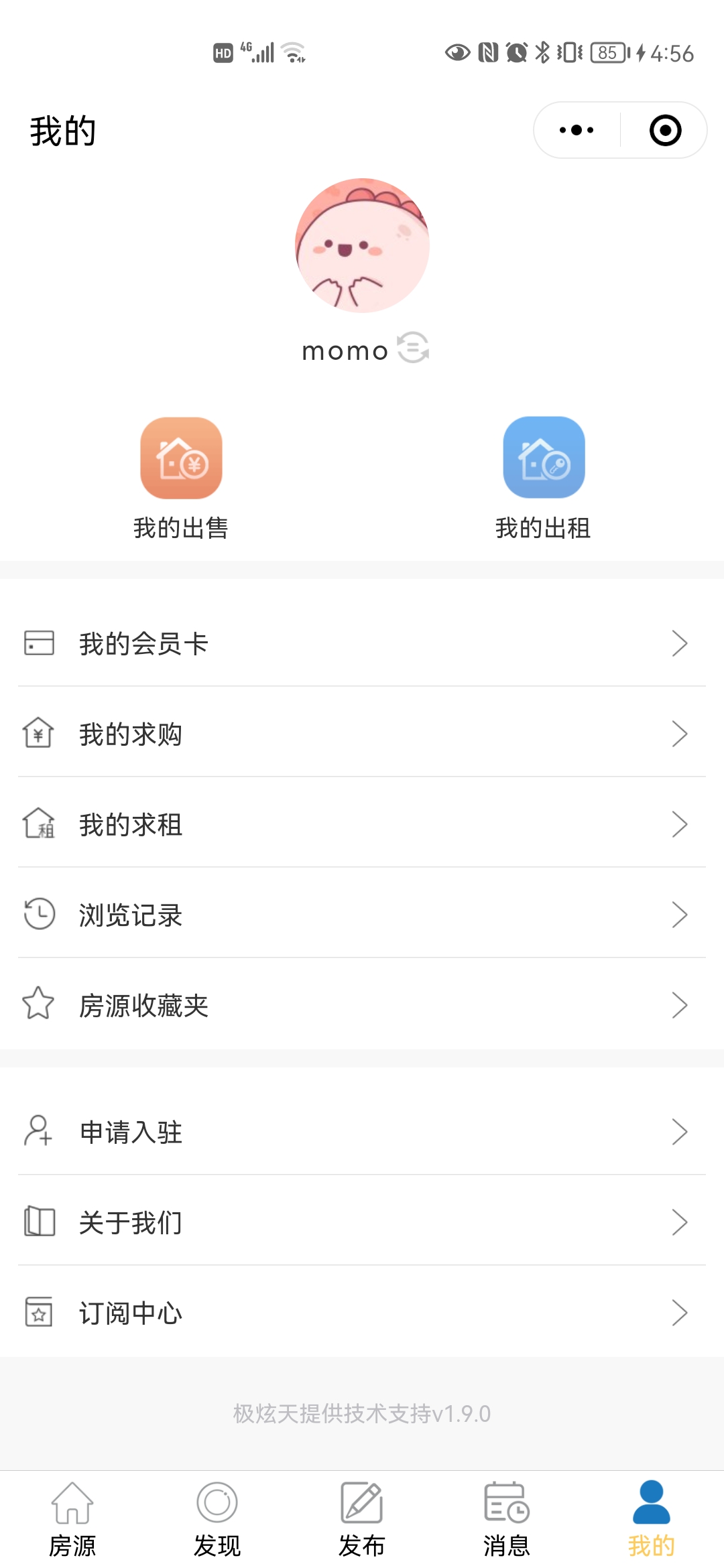Select 申请入驻 row
Image resolution: width=724 pixels, height=1568 pixels.
tap(362, 1132)
